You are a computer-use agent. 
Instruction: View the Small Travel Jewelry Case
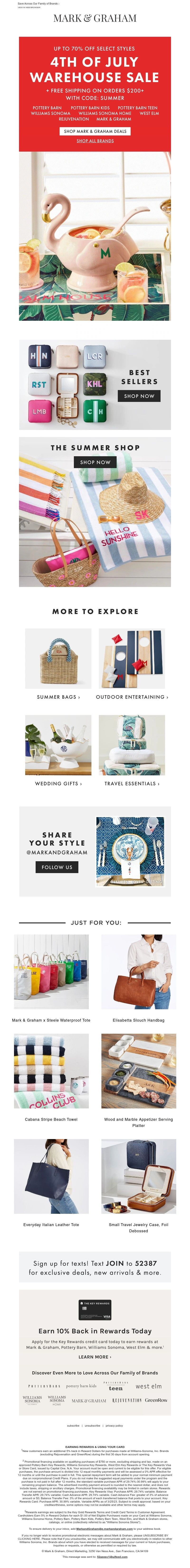click(138, 1227)
